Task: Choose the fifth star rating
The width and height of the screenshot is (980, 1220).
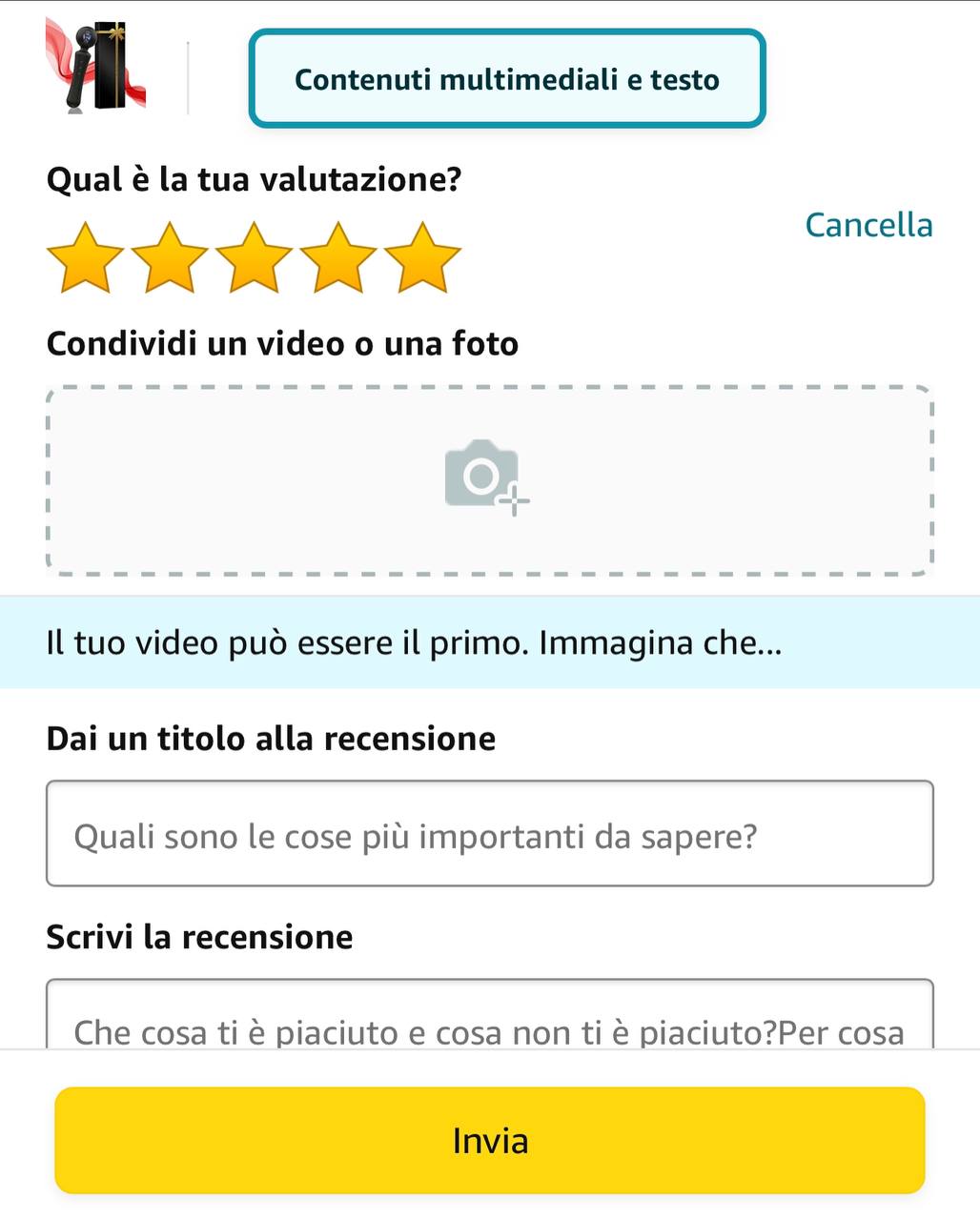Action: coord(422,258)
